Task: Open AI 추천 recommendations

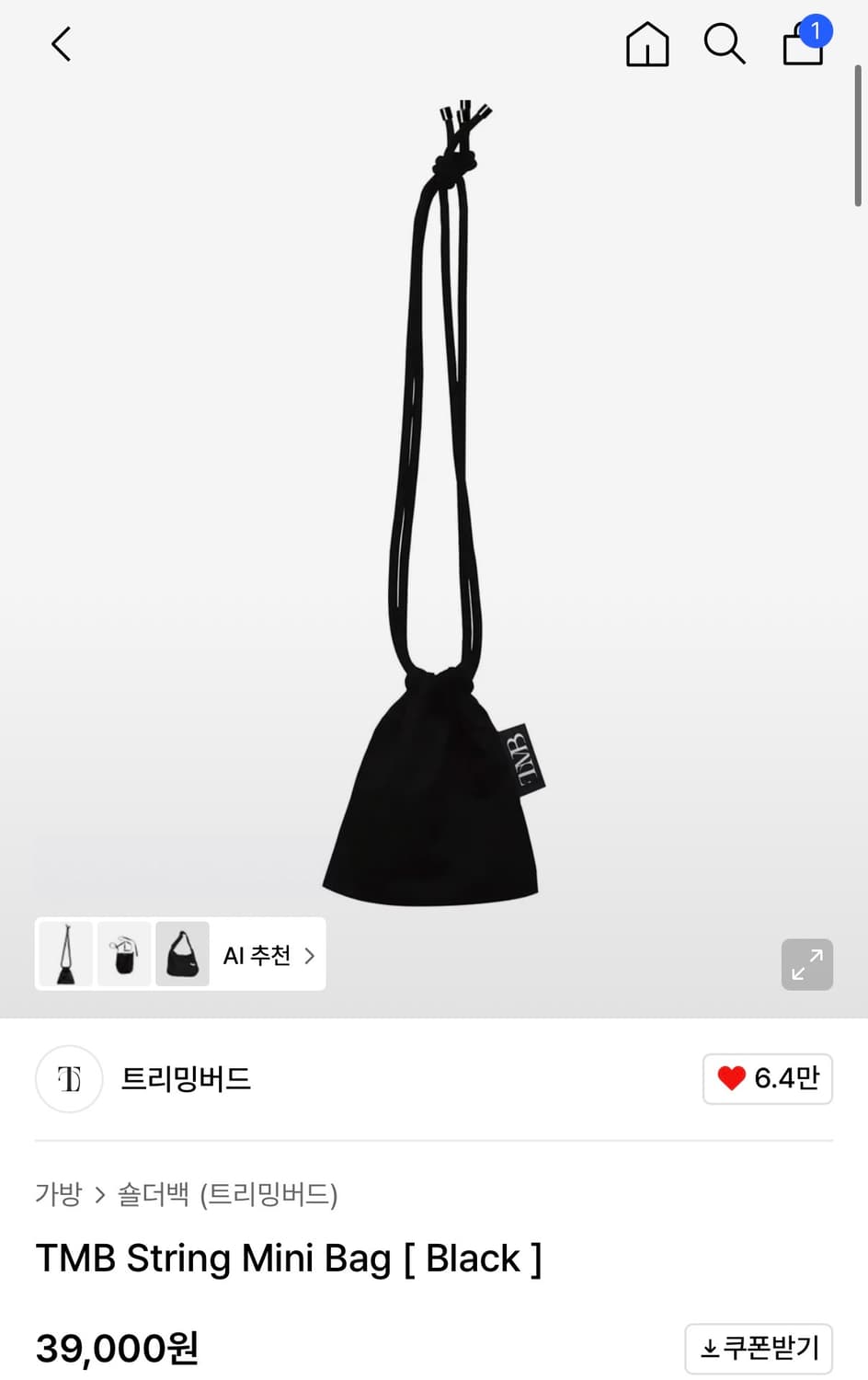Action: point(257,955)
